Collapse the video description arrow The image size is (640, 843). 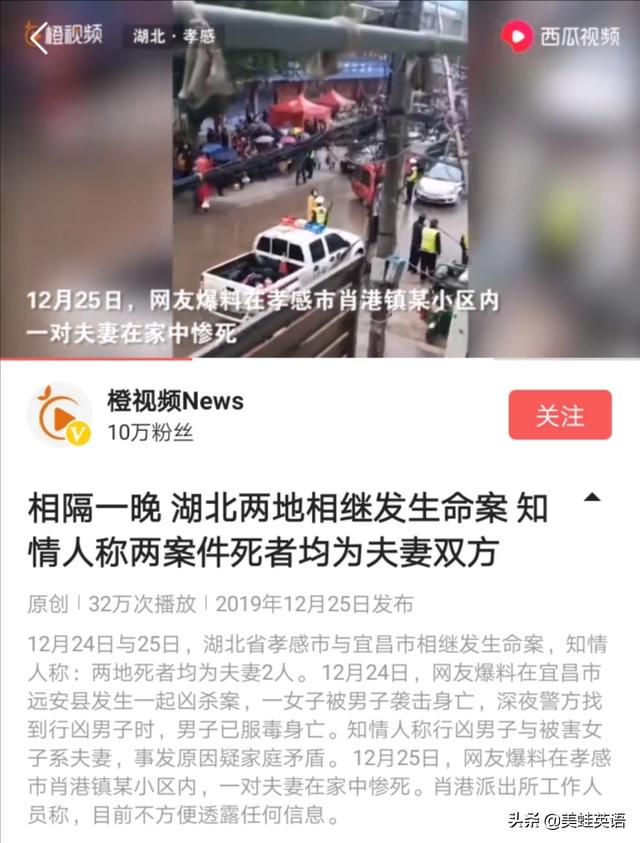[x=592, y=497]
